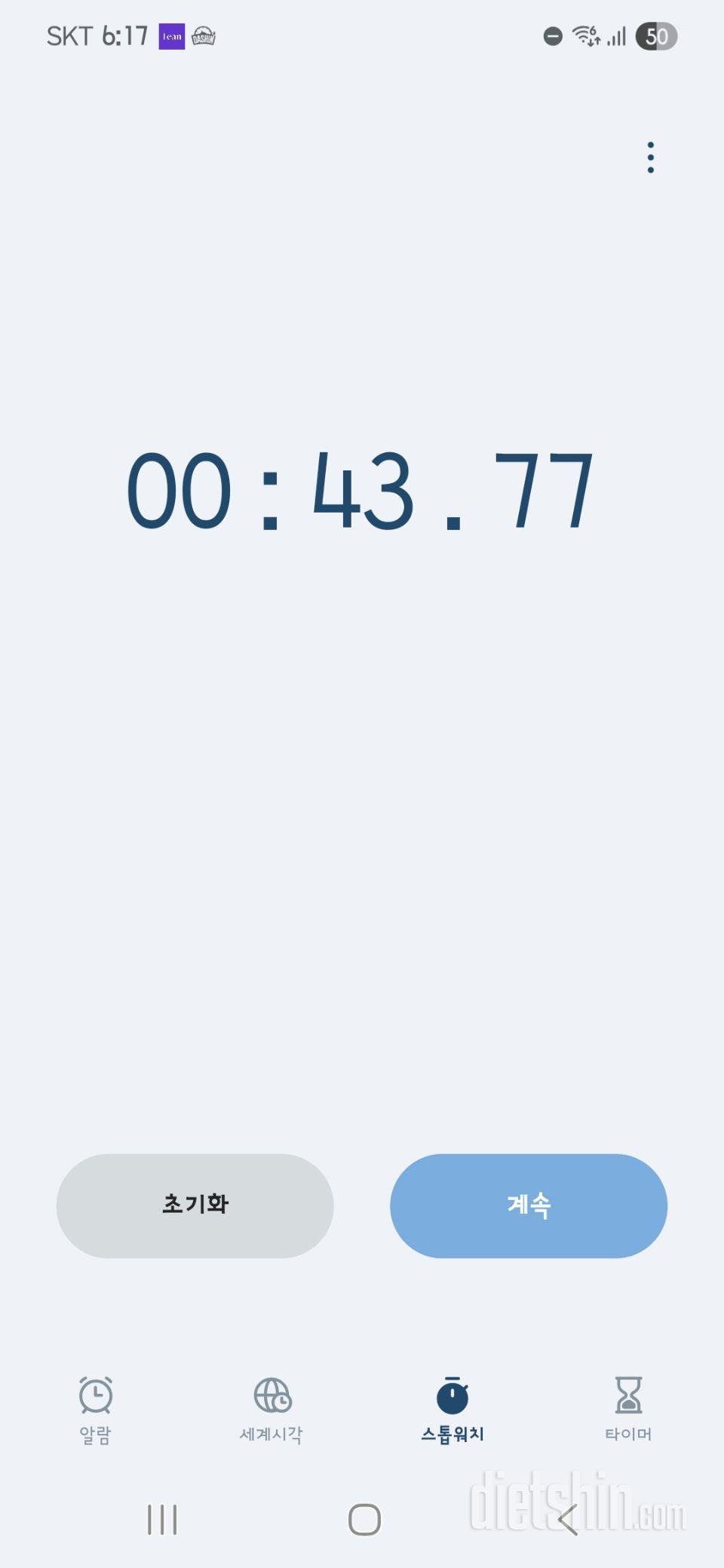Tap the system home button
This screenshot has width=724, height=1568.
pyautogui.click(x=364, y=1520)
